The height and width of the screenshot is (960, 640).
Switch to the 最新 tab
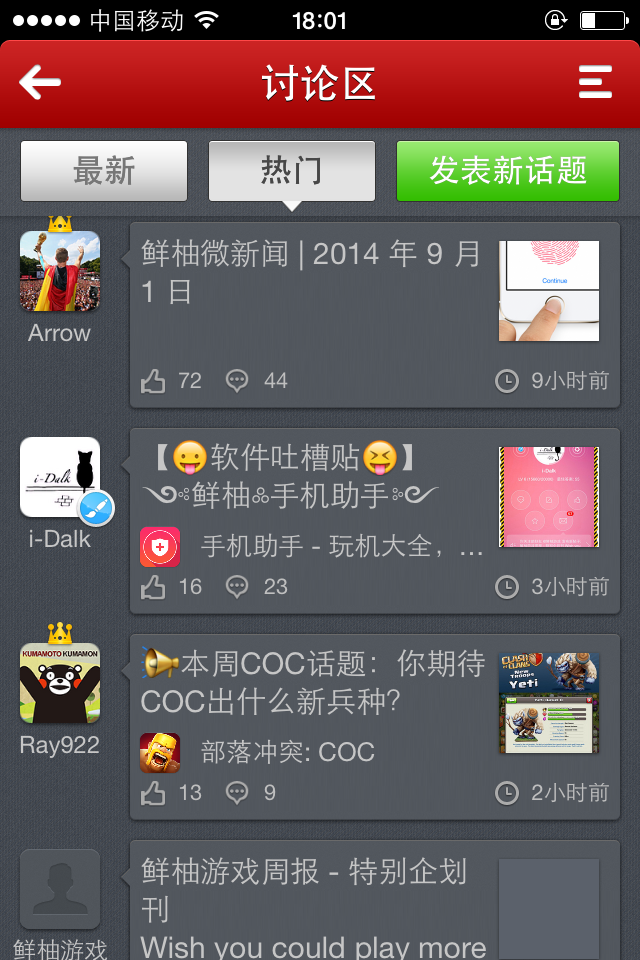coord(104,171)
